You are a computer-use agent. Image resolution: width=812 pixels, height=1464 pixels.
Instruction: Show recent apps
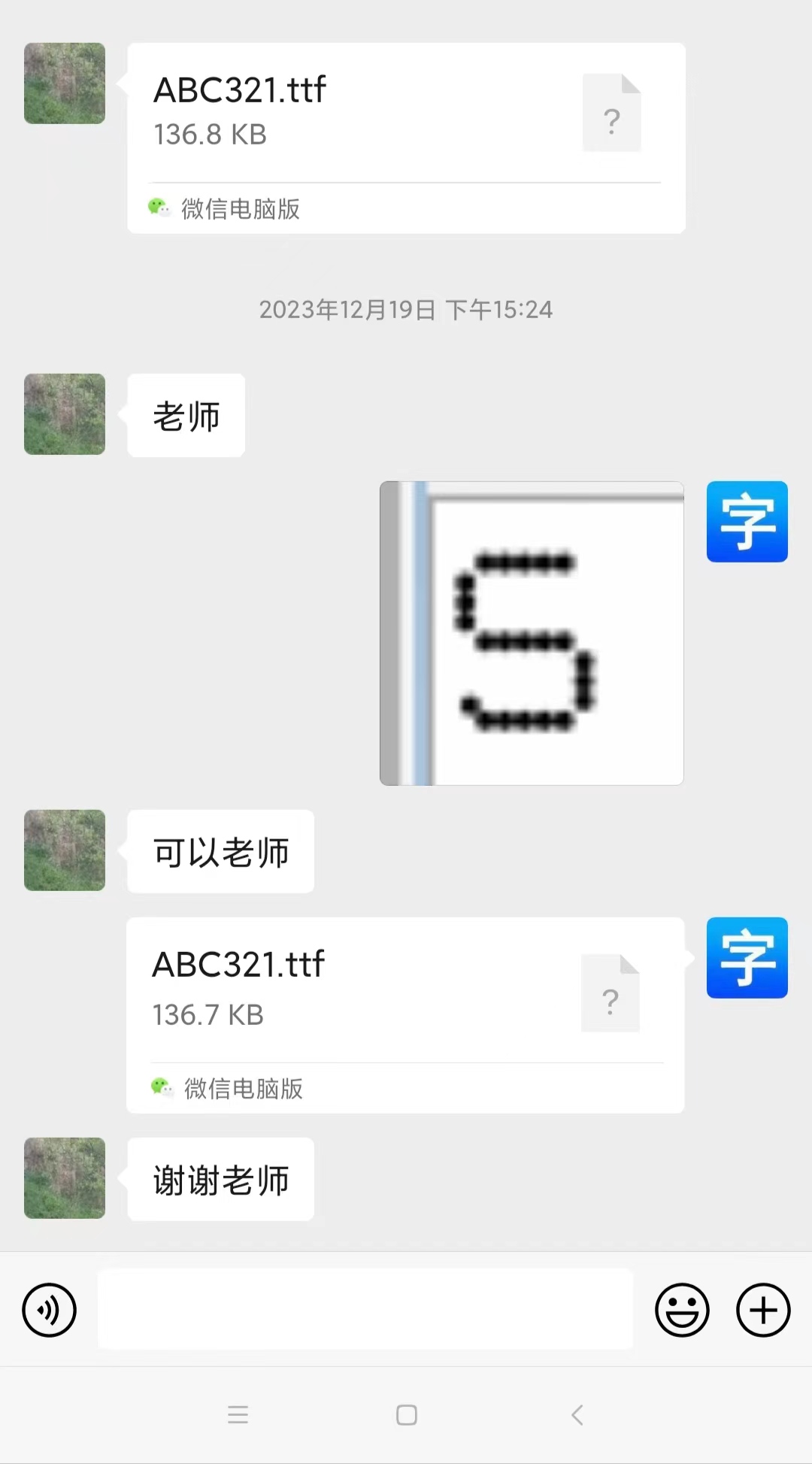[x=238, y=1415]
